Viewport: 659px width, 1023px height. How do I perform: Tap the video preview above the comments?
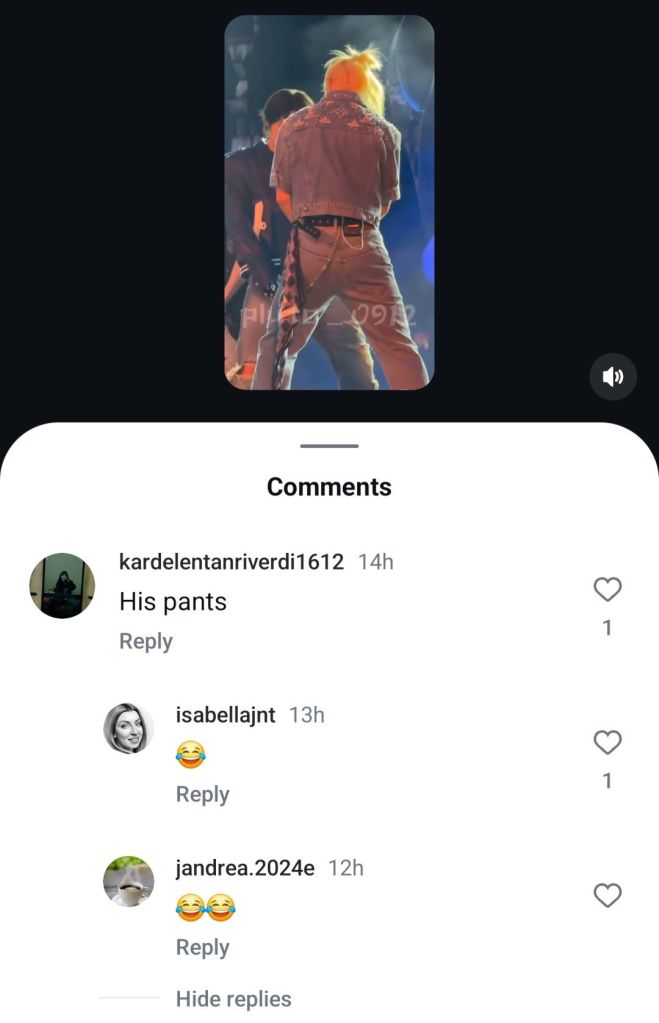(x=329, y=202)
